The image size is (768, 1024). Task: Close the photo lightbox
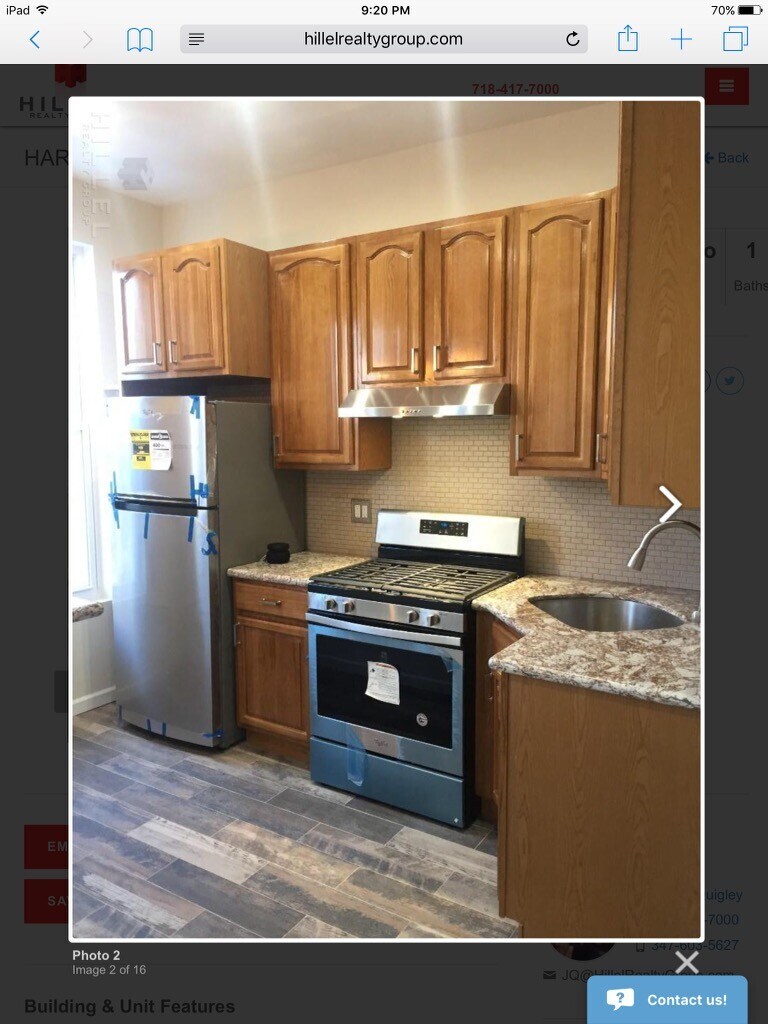(686, 962)
